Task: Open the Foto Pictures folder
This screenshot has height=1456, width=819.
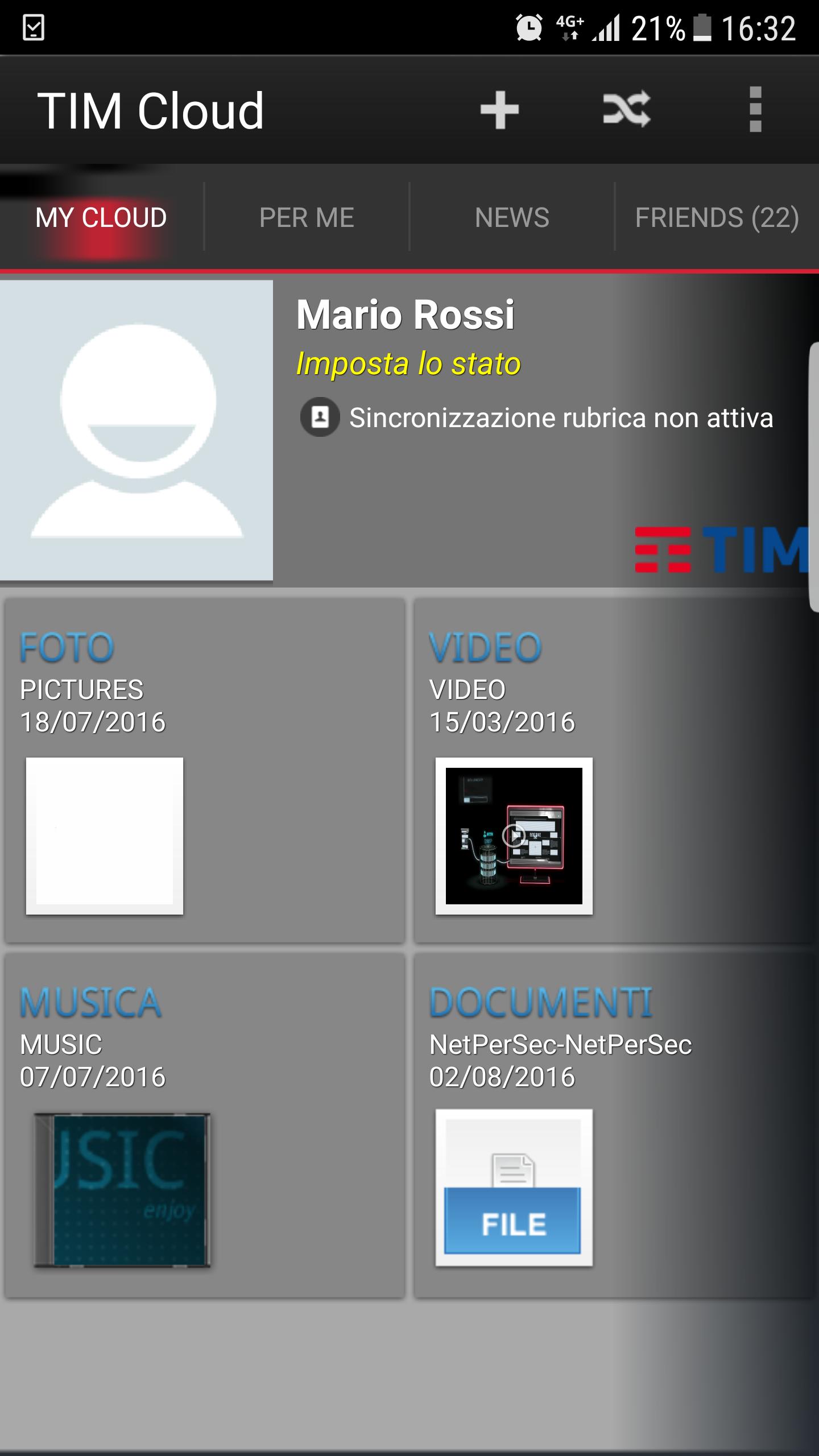Action: pos(205,771)
